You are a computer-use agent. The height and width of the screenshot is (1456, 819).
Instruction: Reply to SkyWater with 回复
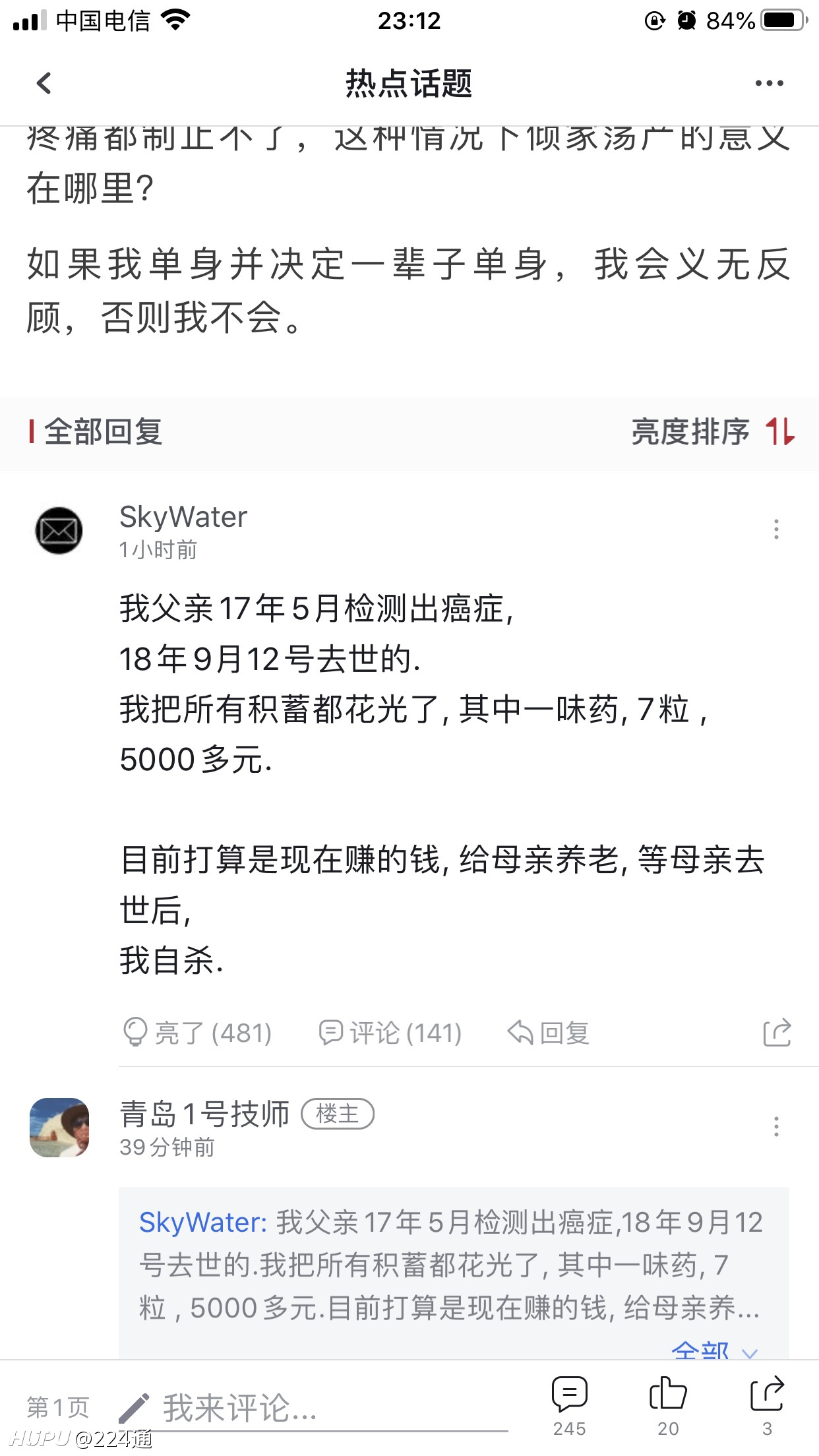pos(548,1033)
